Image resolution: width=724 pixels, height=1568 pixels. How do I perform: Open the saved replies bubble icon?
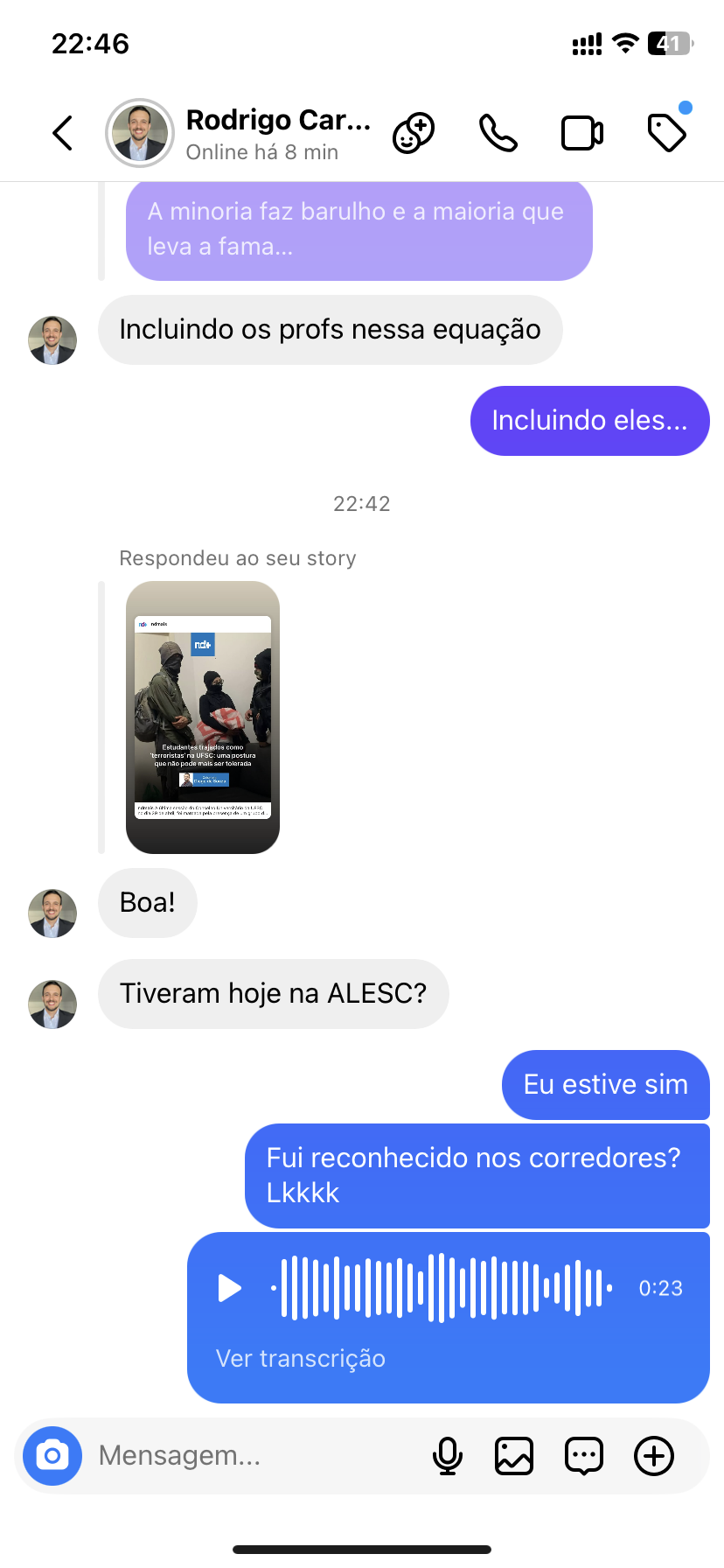point(584,1456)
